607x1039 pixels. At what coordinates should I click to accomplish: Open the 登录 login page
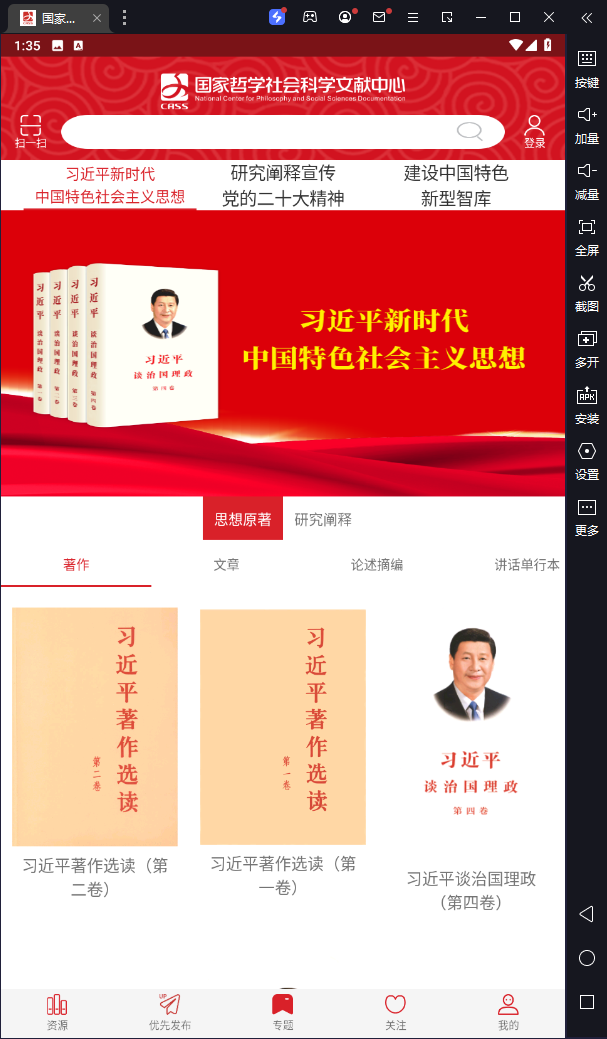(x=534, y=132)
